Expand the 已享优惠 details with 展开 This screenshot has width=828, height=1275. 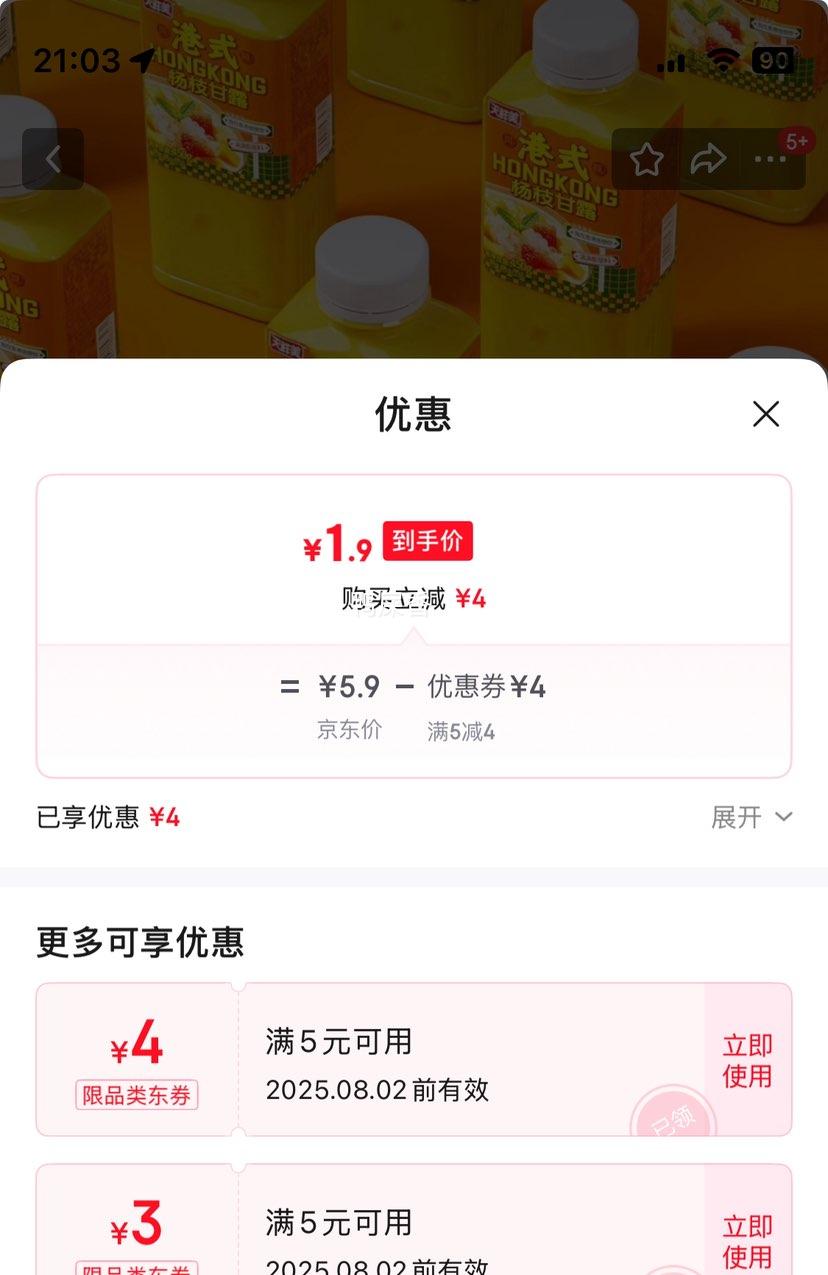click(x=752, y=817)
